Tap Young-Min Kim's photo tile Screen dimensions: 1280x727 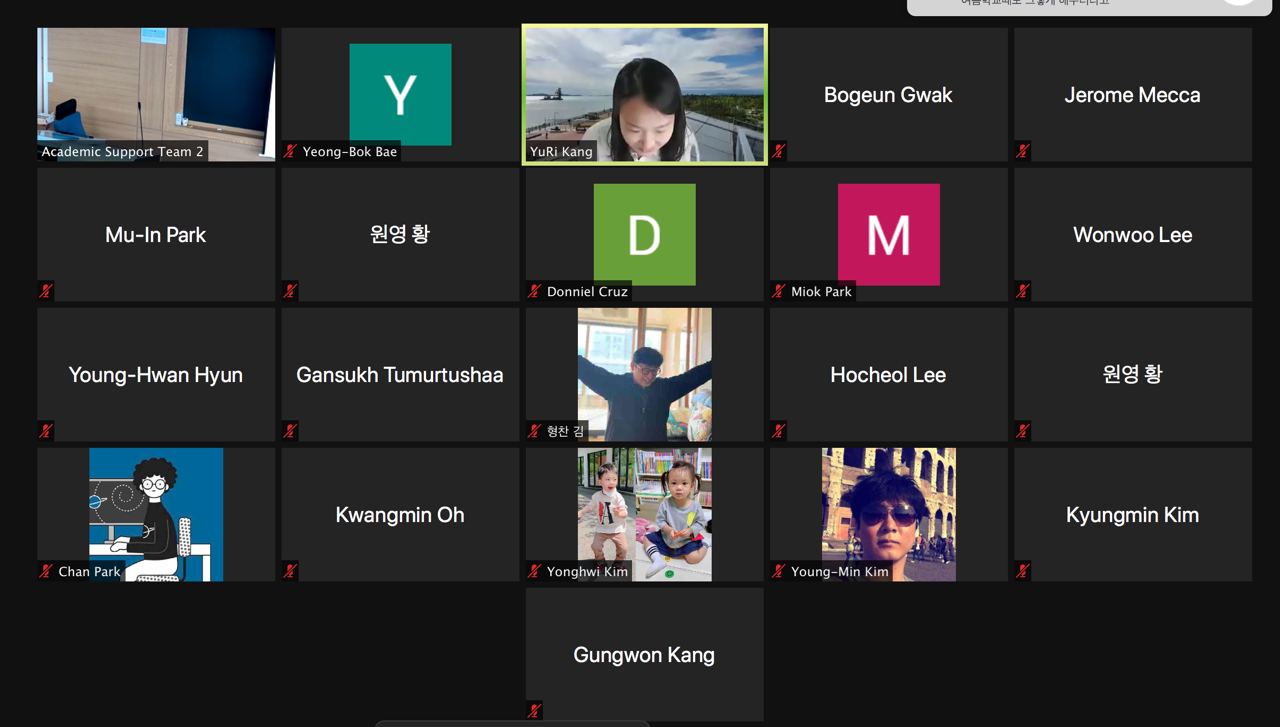point(888,514)
